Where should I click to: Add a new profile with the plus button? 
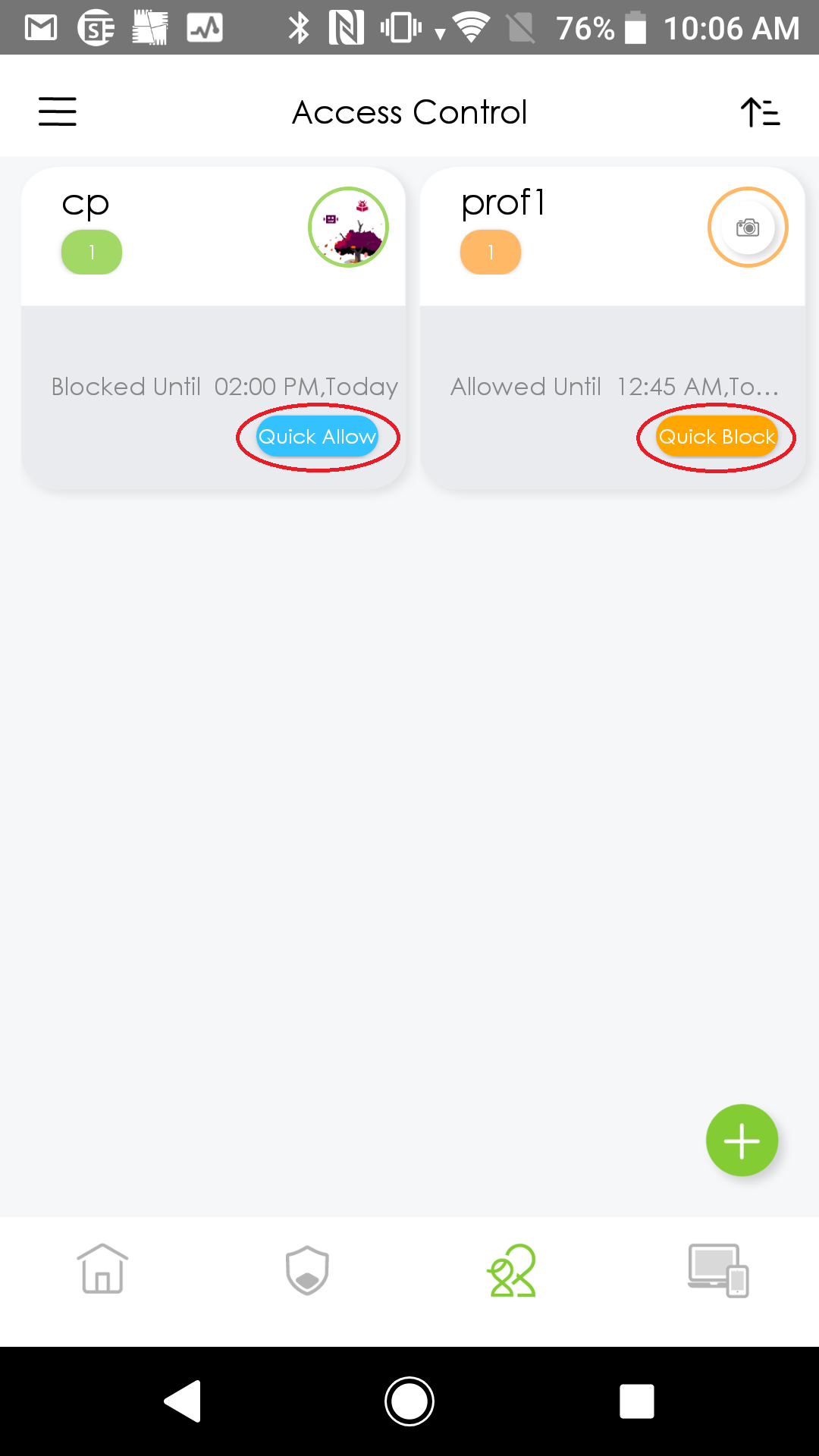[x=742, y=1140]
